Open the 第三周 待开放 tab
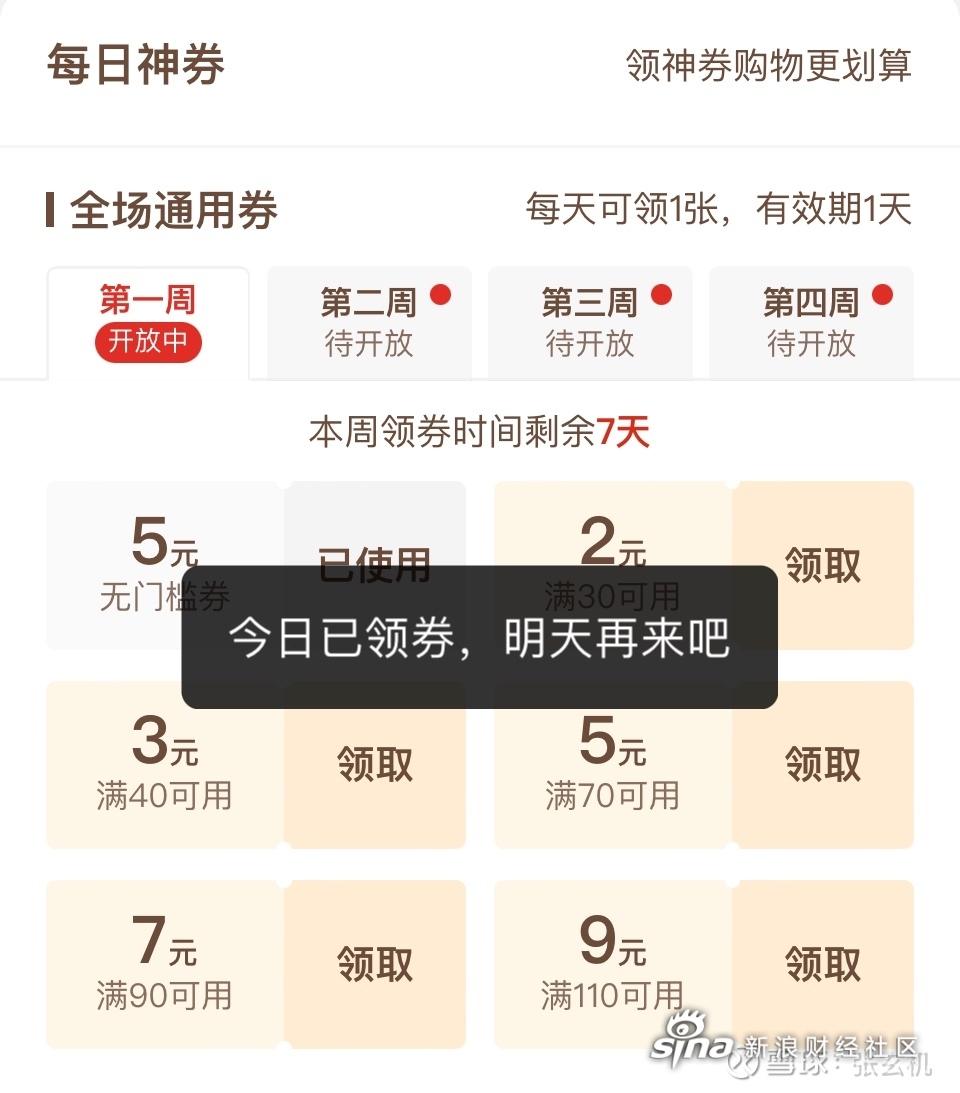The image size is (960, 1093). [x=590, y=322]
